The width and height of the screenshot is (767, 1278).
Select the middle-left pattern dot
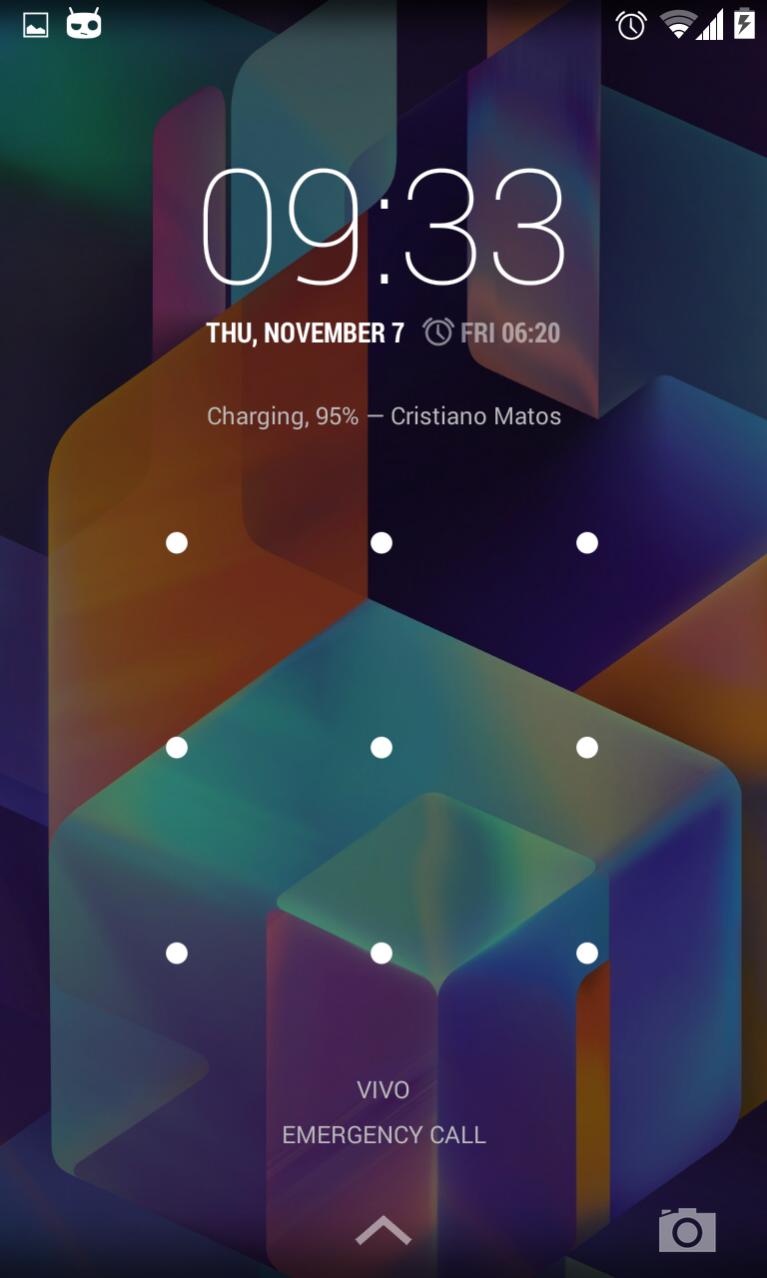coord(177,748)
